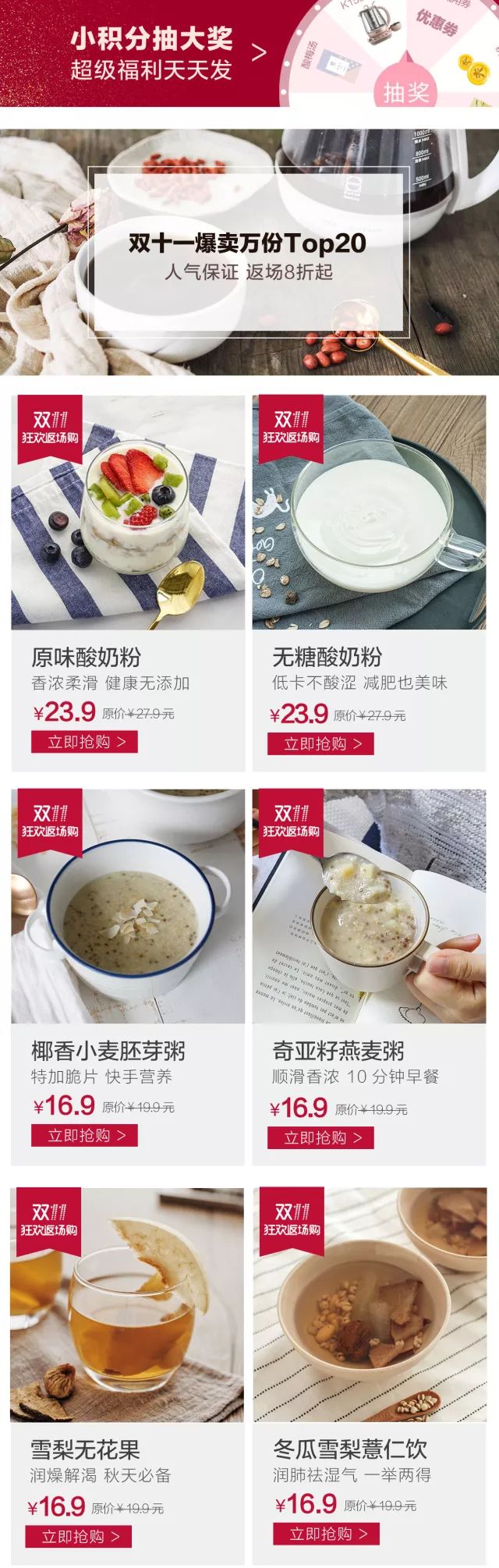
Task: Buy 椰香小麦胚芽粥 with 立即抢购
Action: coord(84,1135)
